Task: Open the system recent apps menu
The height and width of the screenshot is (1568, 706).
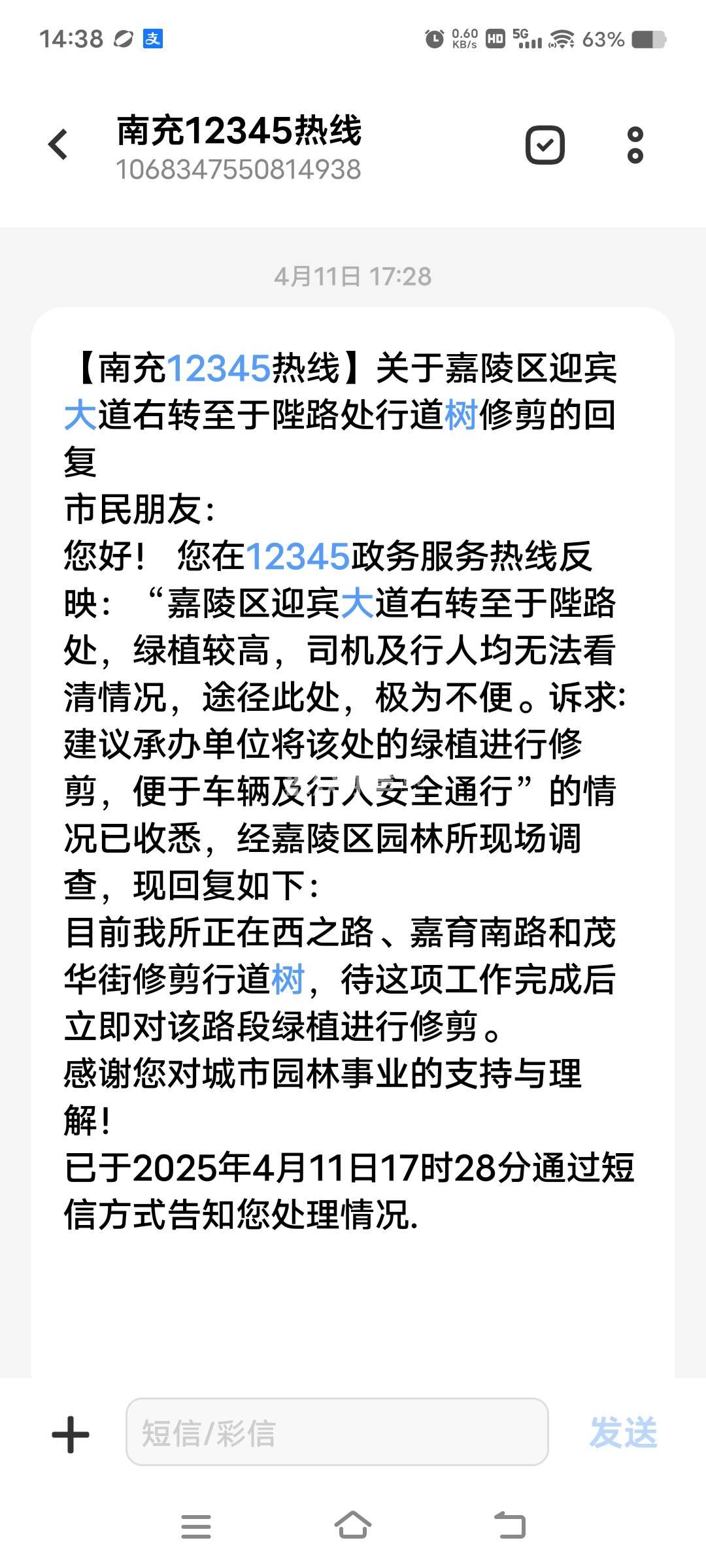Action: point(195,1526)
